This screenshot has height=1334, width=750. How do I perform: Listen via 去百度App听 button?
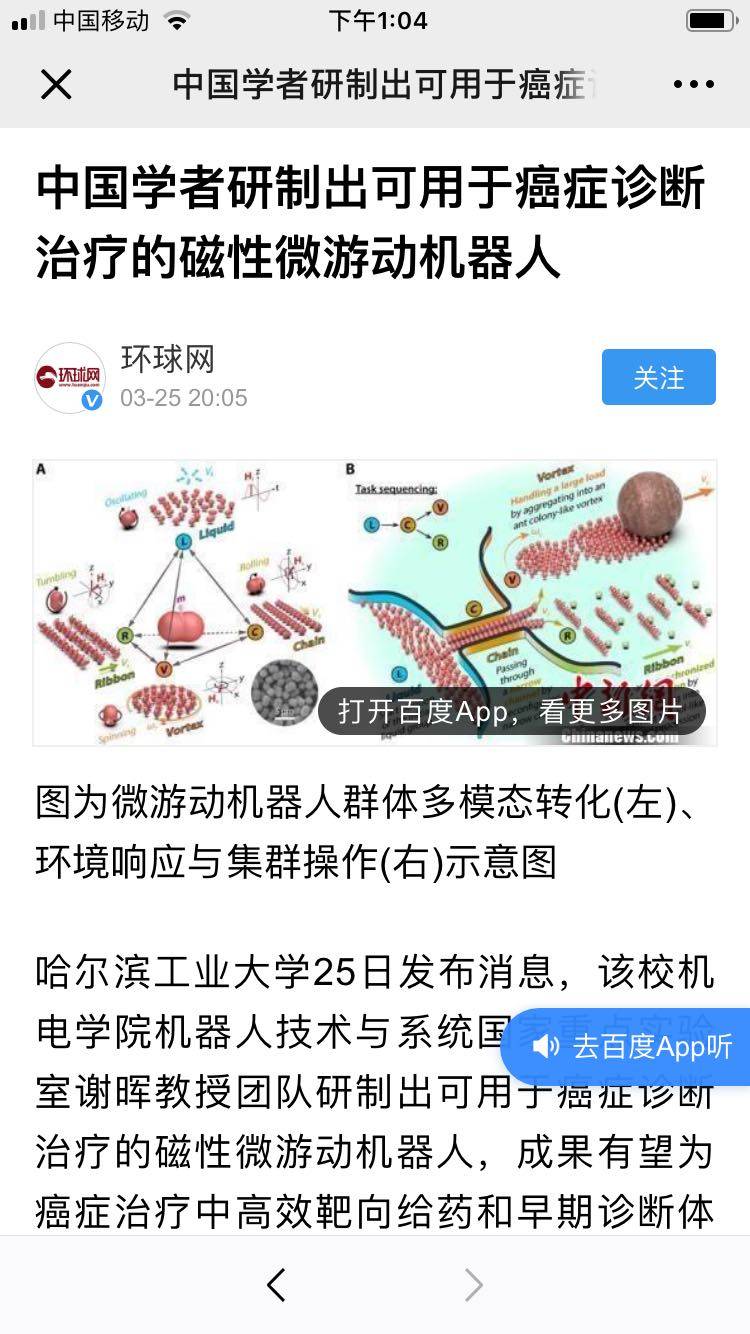630,1047
